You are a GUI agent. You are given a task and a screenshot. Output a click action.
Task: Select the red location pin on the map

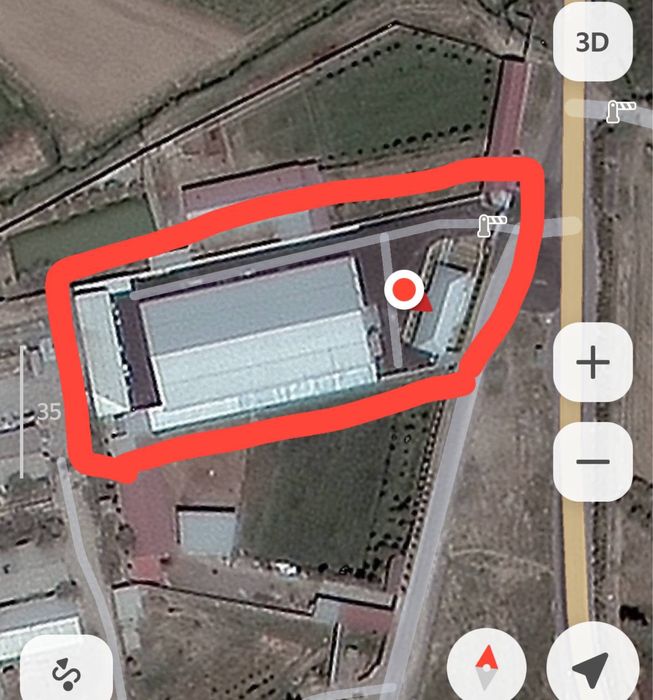coord(404,291)
